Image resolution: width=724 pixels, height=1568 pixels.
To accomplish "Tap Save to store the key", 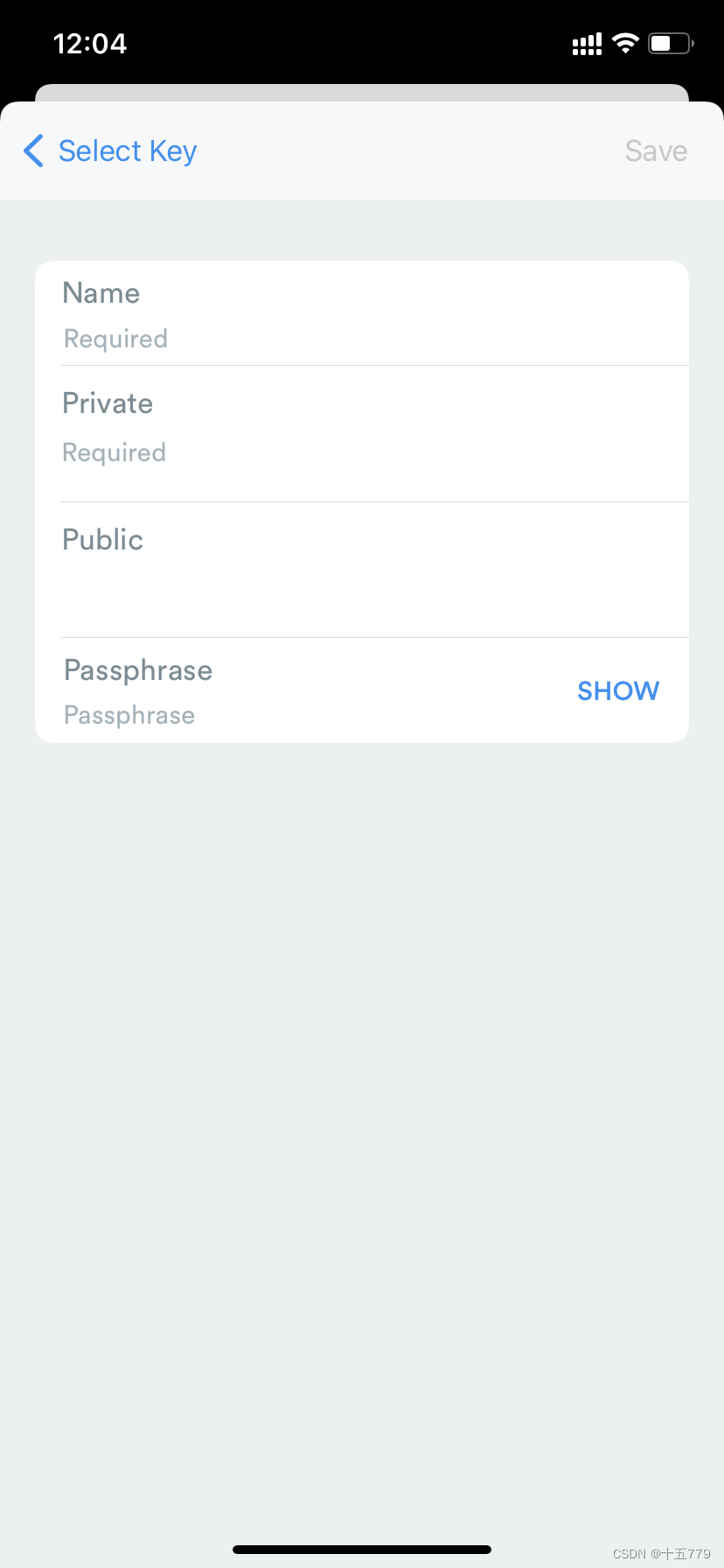I will (x=656, y=151).
